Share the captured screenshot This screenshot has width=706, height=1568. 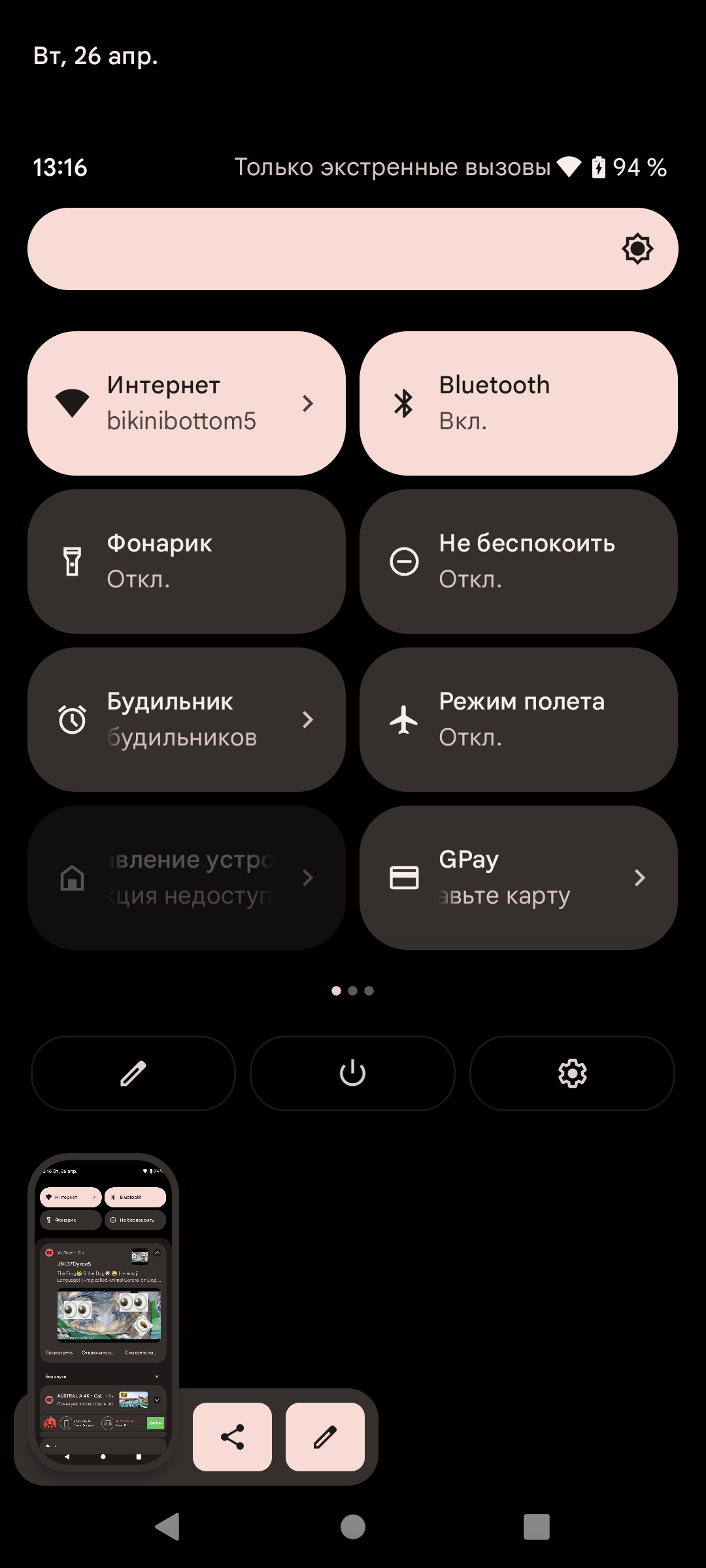232,1437
